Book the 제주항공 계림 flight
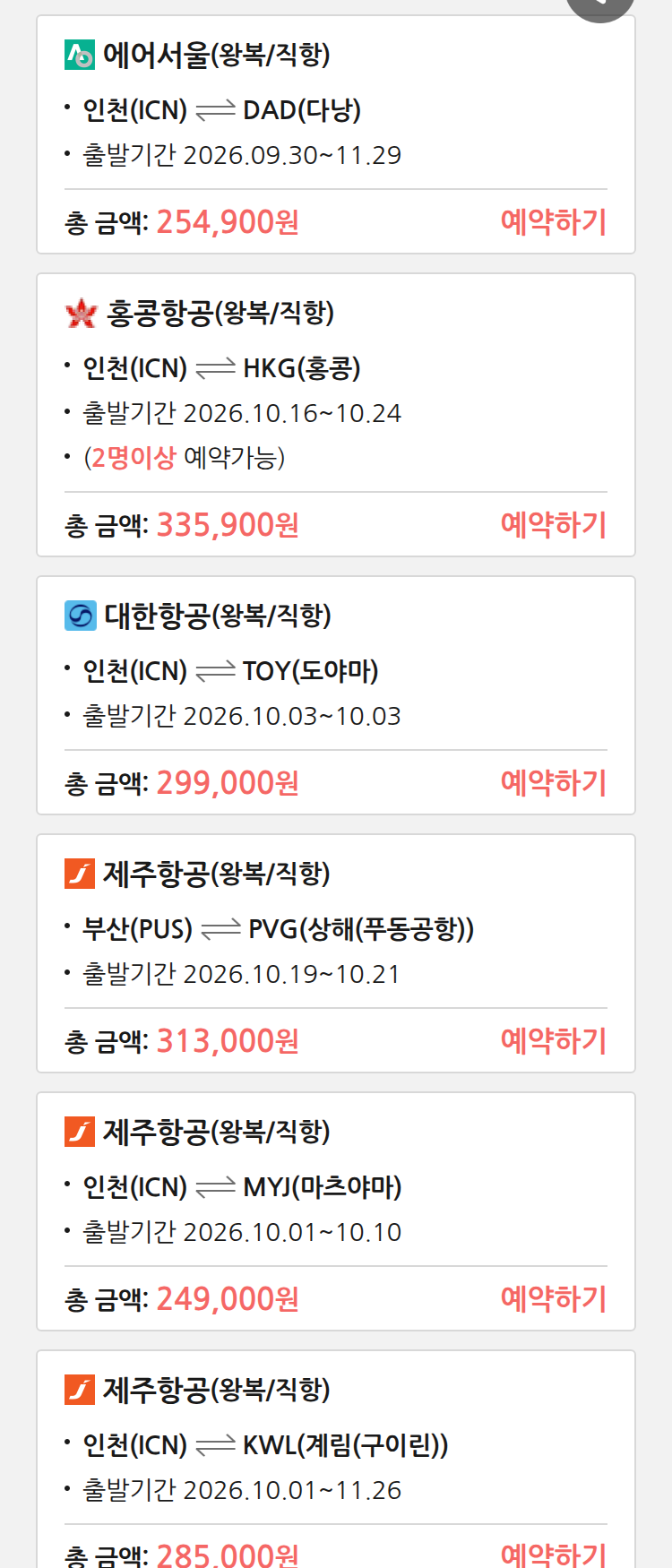The image size is (672, 1568). tap(553, 1555)
